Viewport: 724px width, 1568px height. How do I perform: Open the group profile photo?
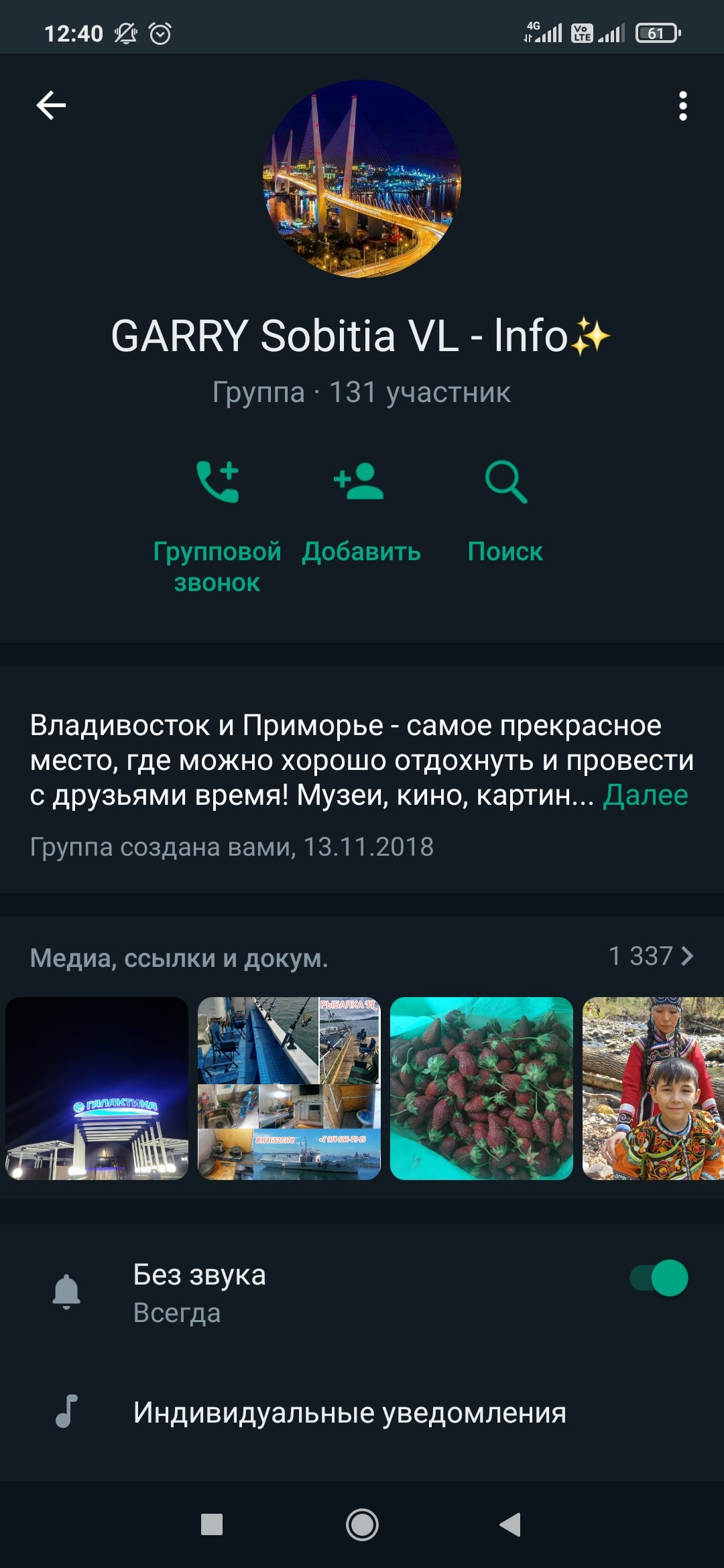(x=362, y=179)
